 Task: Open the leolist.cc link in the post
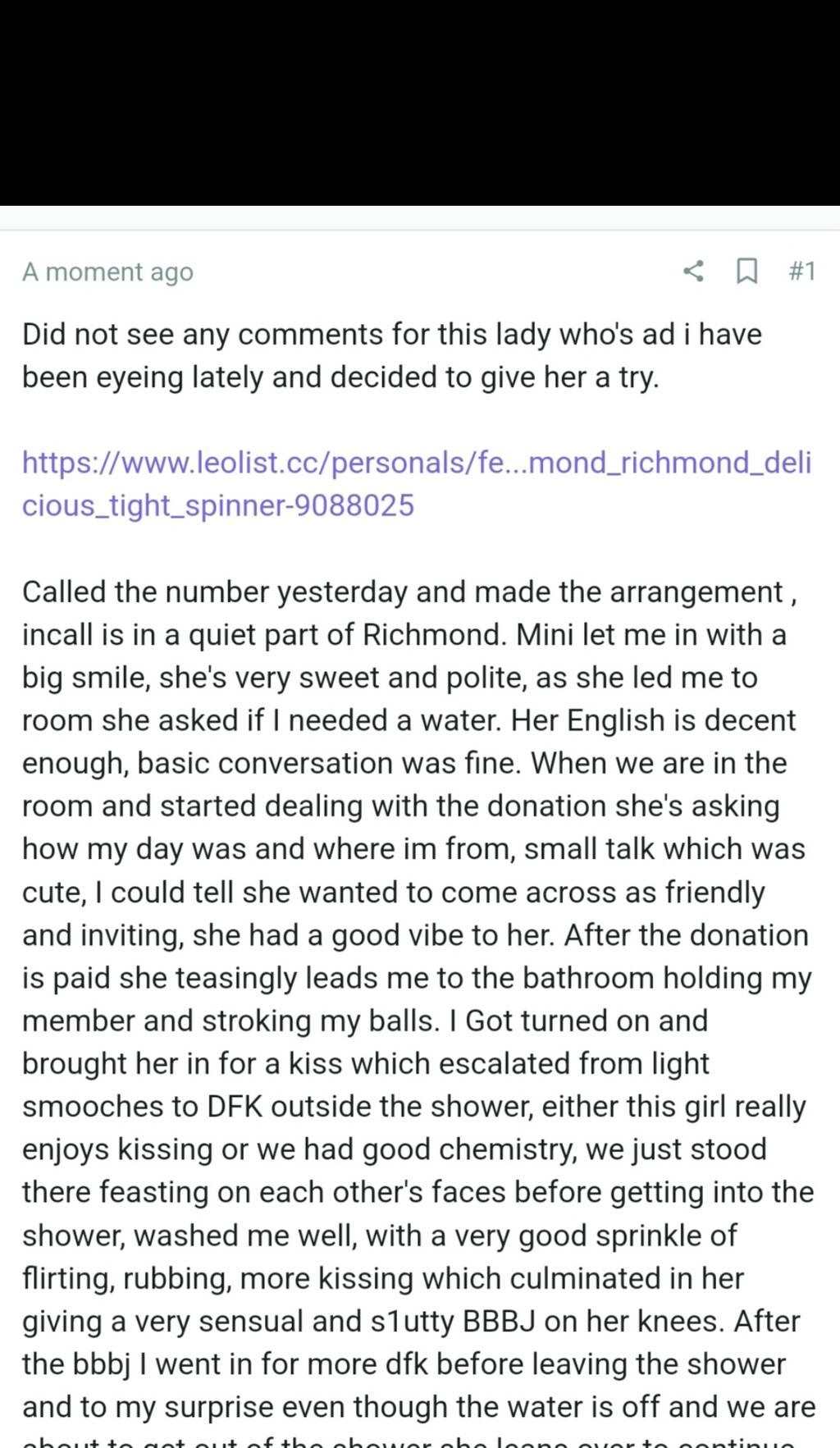click(416, 483)
